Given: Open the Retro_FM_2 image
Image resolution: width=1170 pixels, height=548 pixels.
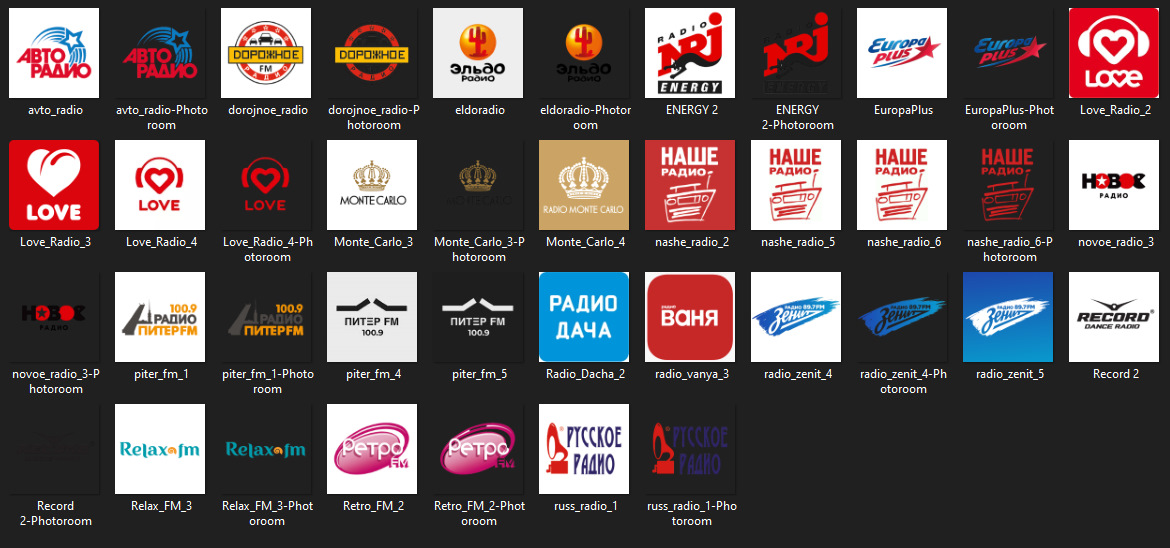Looking at the screenshot, I should (372, 449).
